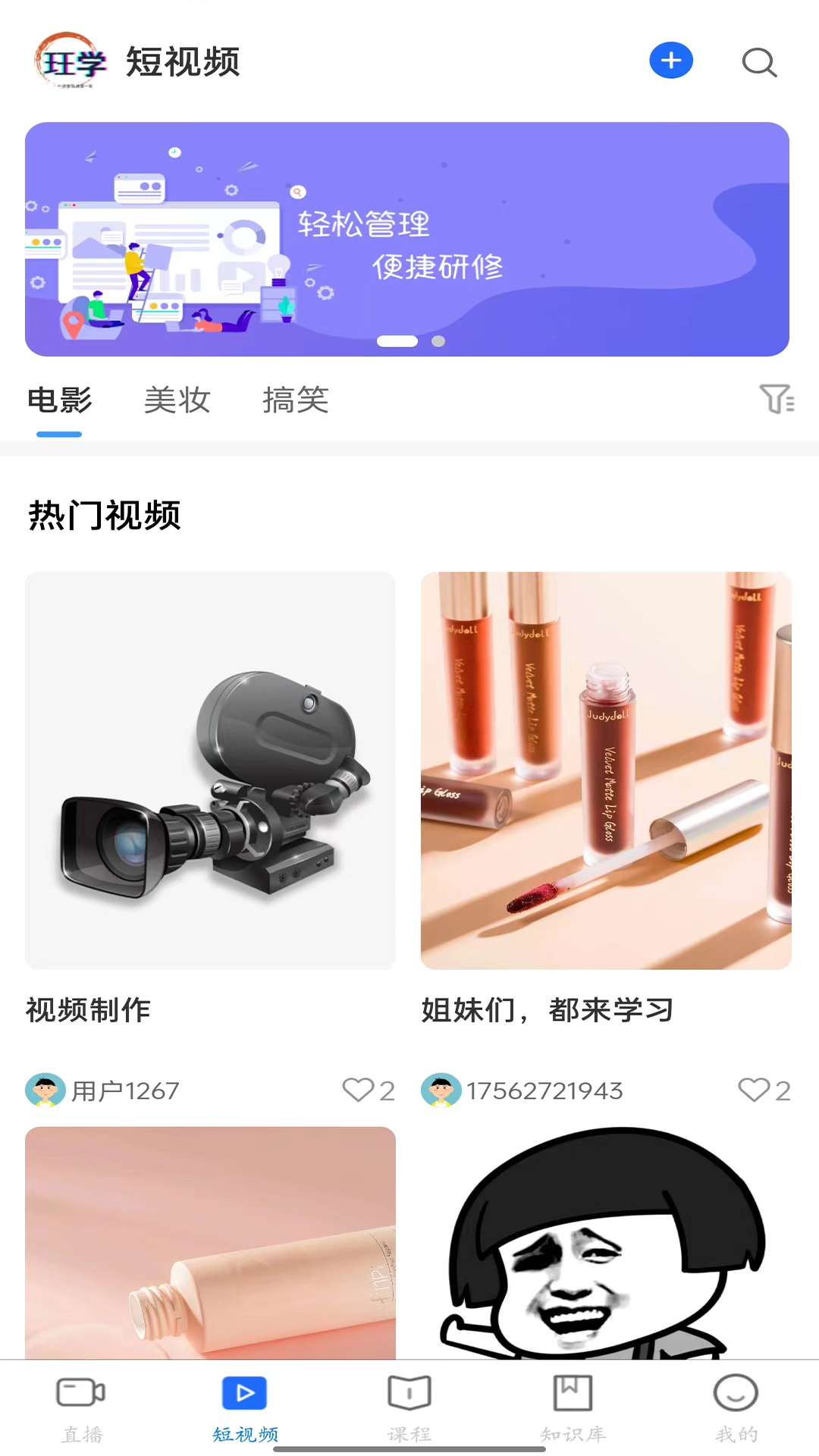
Task: Select 短视频 in bottom navigation
Action: click(x=244, y=1407)
